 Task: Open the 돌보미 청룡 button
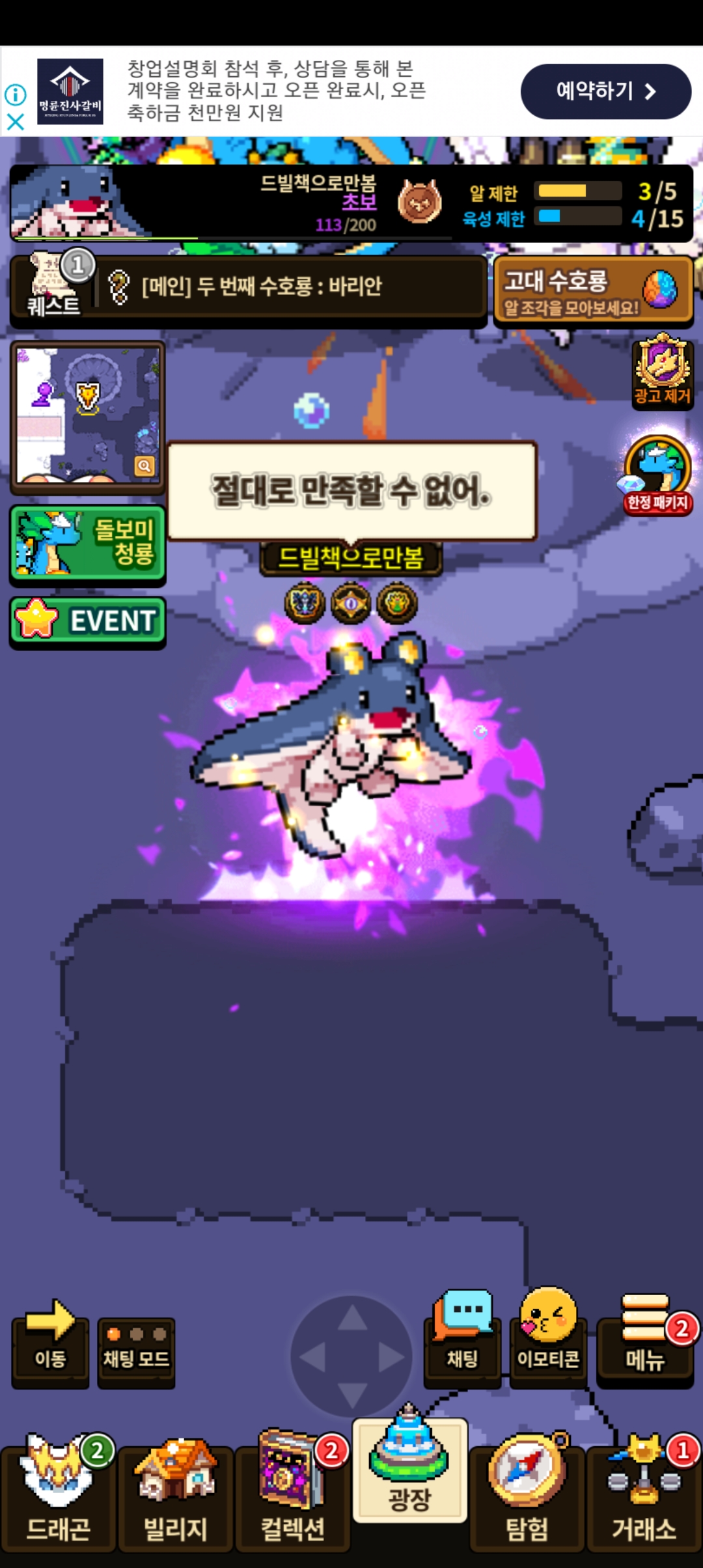click(87, 542)
